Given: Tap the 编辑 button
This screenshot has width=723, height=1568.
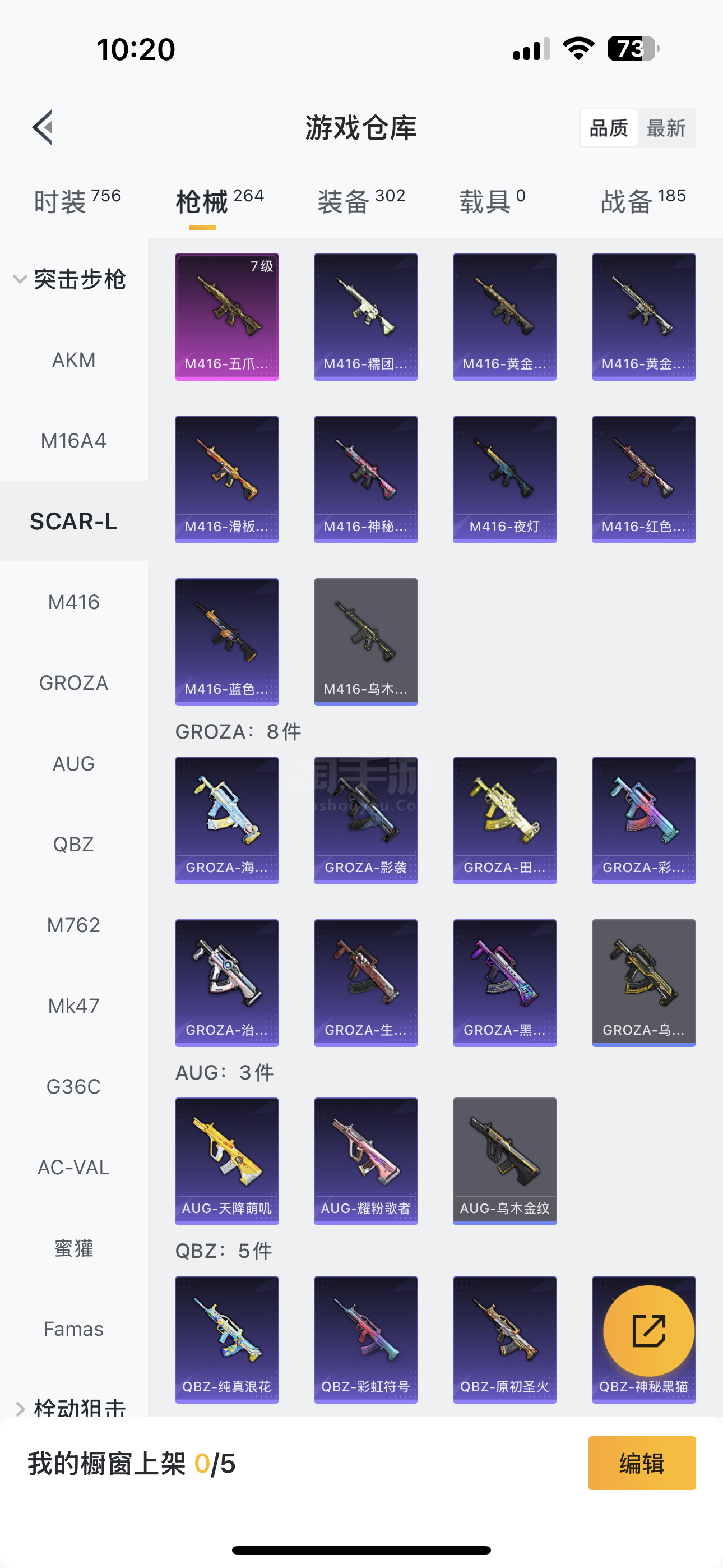Looking at the screenshot, I should 642,1463.
